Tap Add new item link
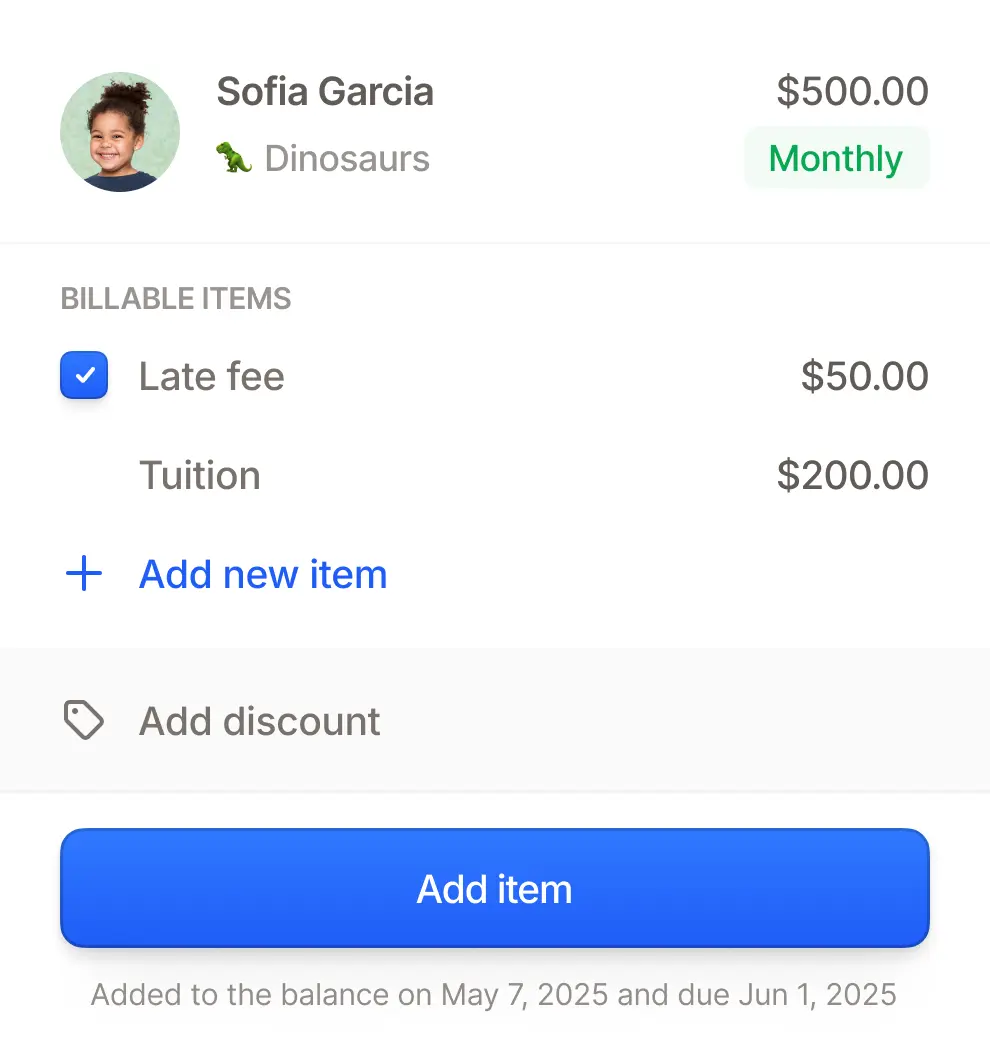The image size is (990, 1050). click(x=262, y=574)
